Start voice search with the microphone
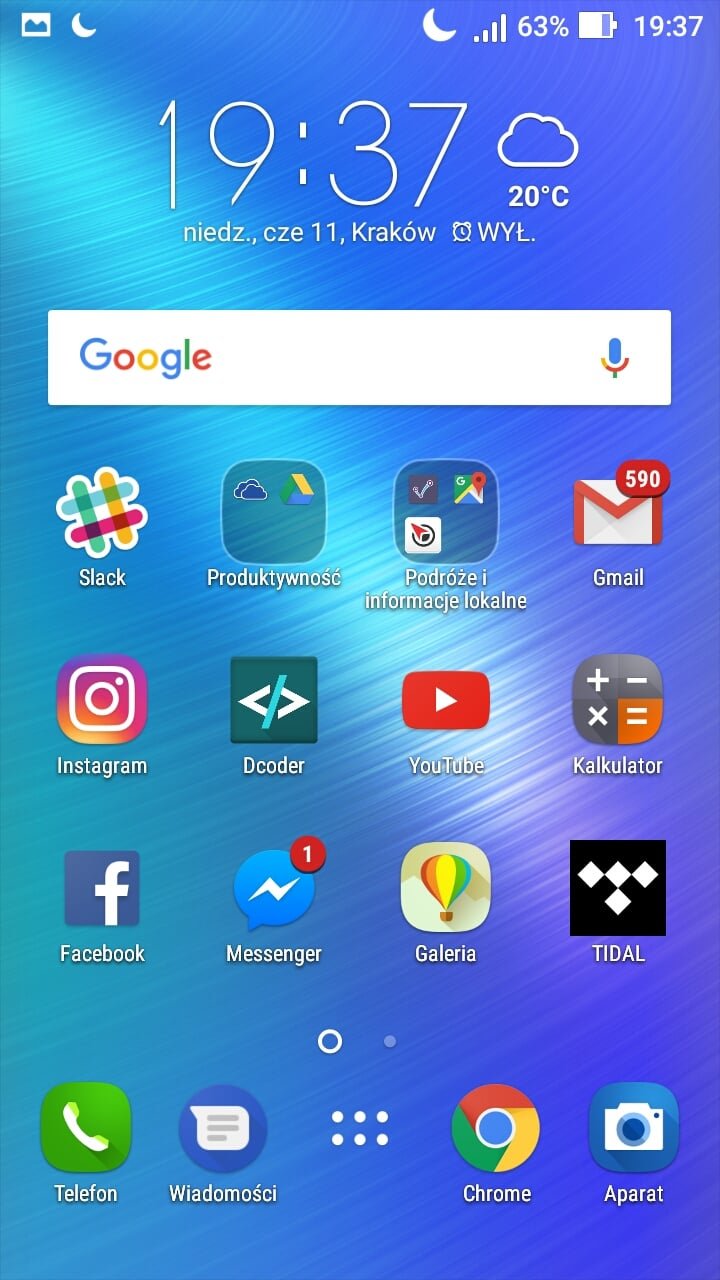Screen dimensions: 720x1280 614,357
